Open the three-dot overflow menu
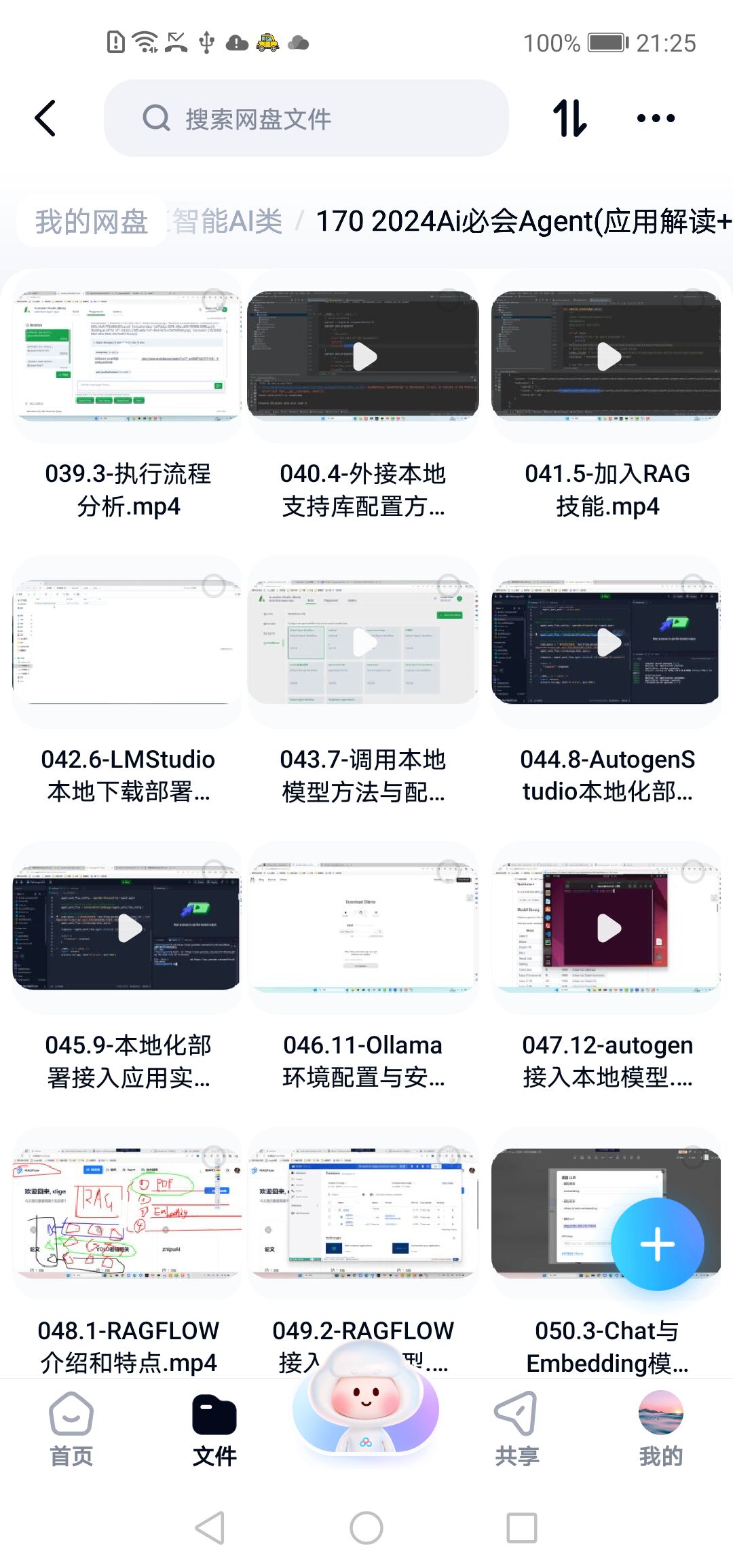733x1568 pixels. click(656, 118)
